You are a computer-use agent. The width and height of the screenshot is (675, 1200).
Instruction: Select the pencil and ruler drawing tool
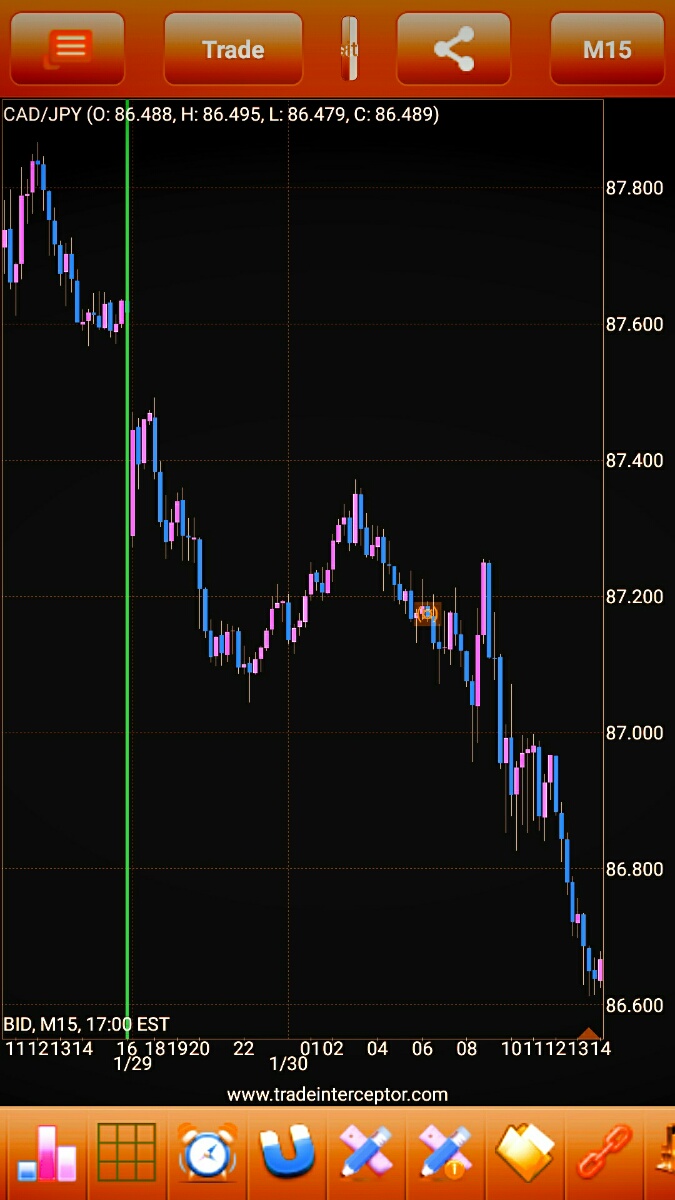366,1153
